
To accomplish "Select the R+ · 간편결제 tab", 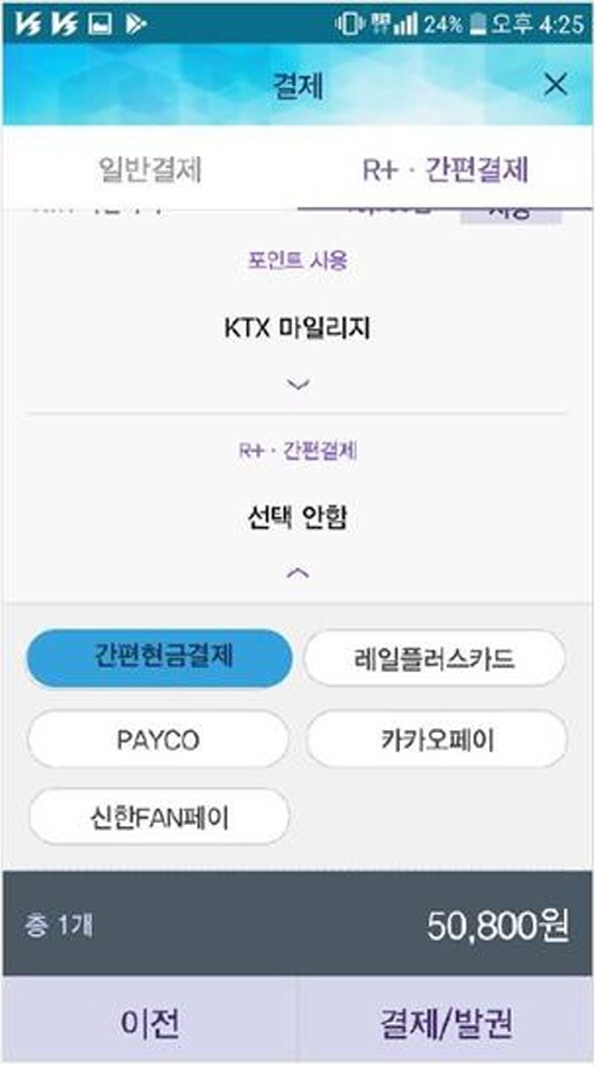I will (x=445, y=170).
